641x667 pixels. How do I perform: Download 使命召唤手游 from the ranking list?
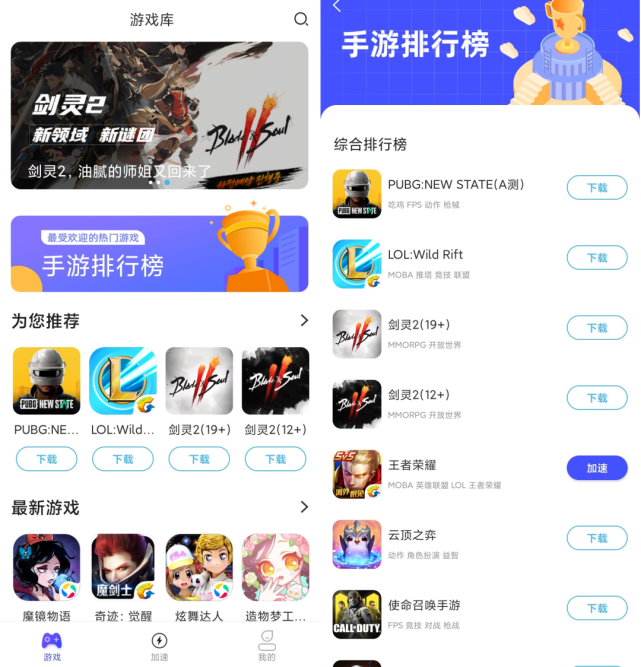[597, 608]
